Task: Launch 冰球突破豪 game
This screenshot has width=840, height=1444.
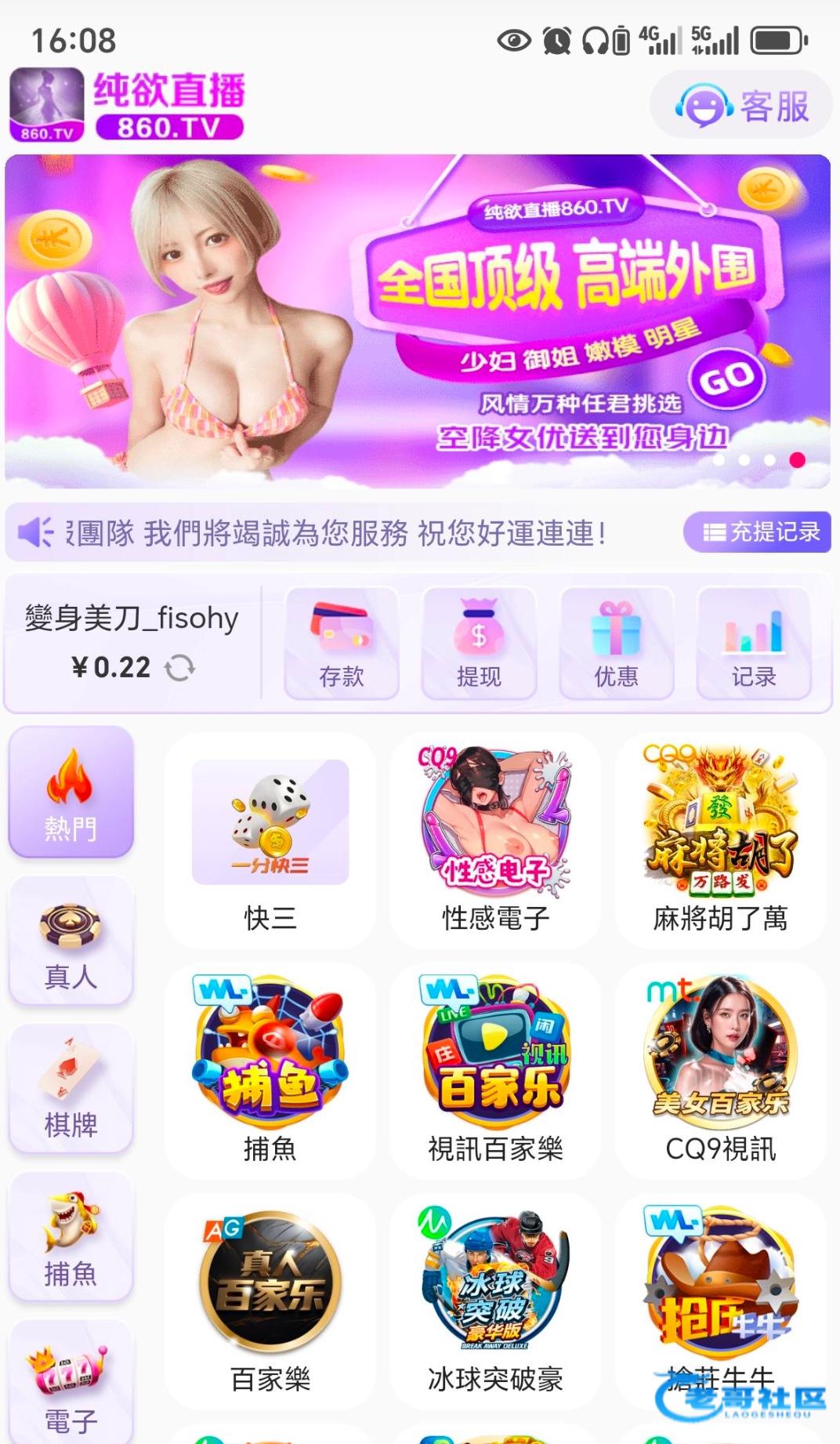Action: click(x=495, y=1301)
